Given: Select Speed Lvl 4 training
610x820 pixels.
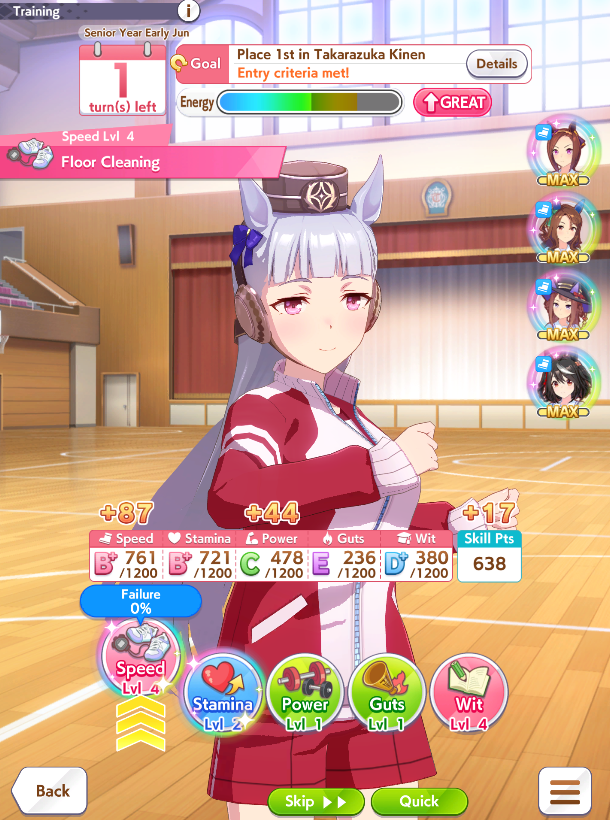Looking at the screenshot, I should (140, 659).
